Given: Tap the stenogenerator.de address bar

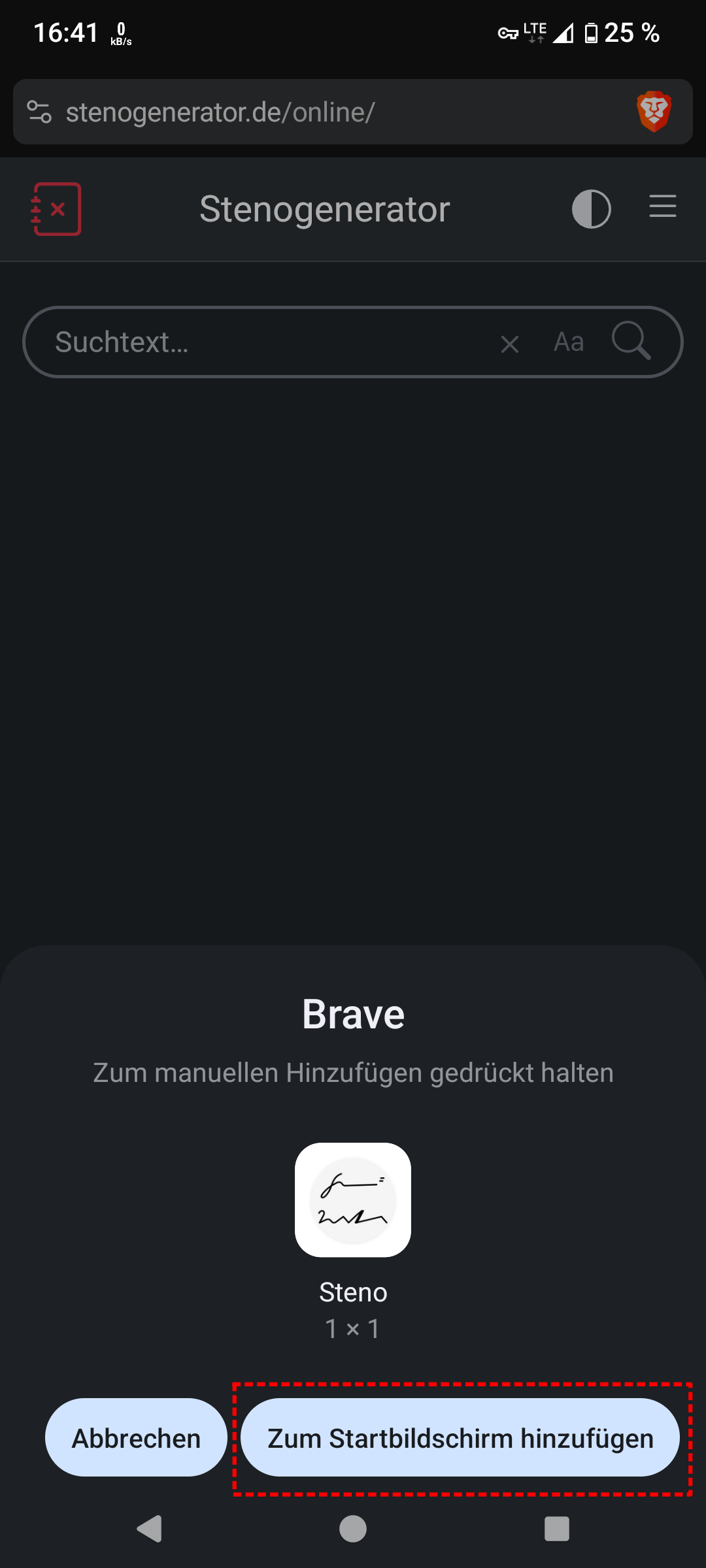Looking at the screenshot, I should 327,112.
